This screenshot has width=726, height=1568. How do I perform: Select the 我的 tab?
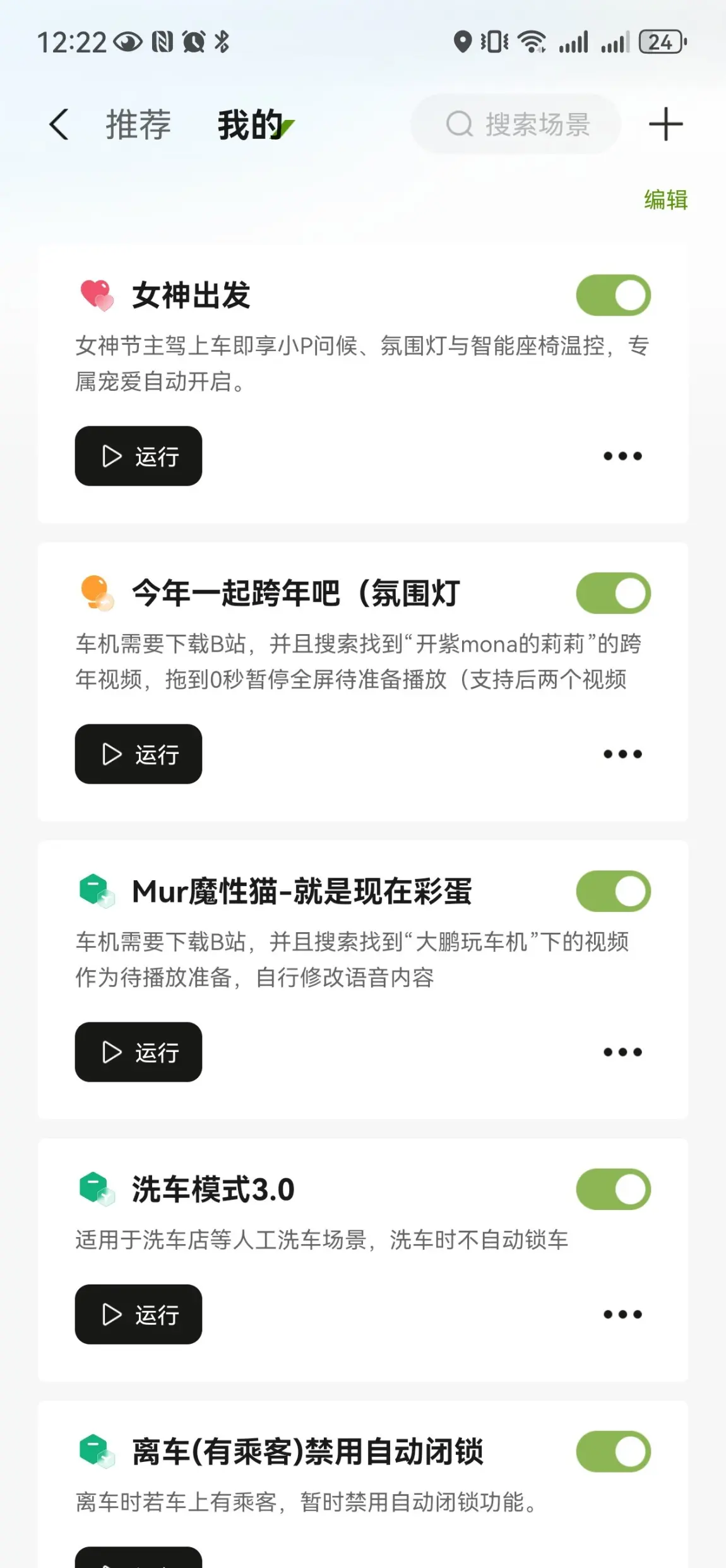251,124
